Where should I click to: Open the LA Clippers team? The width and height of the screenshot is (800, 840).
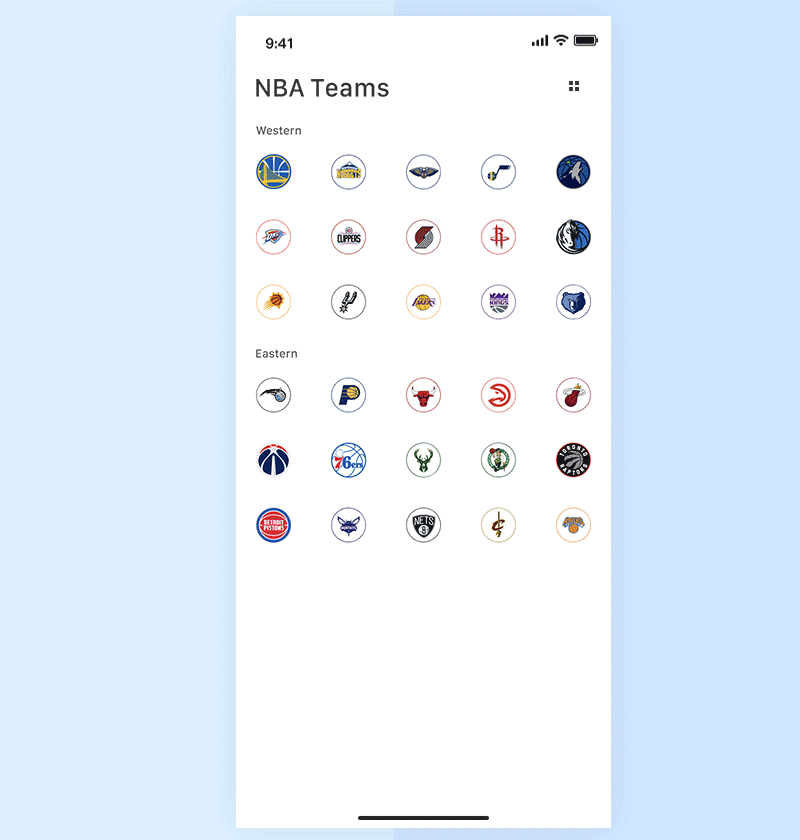tap(348, 237)
